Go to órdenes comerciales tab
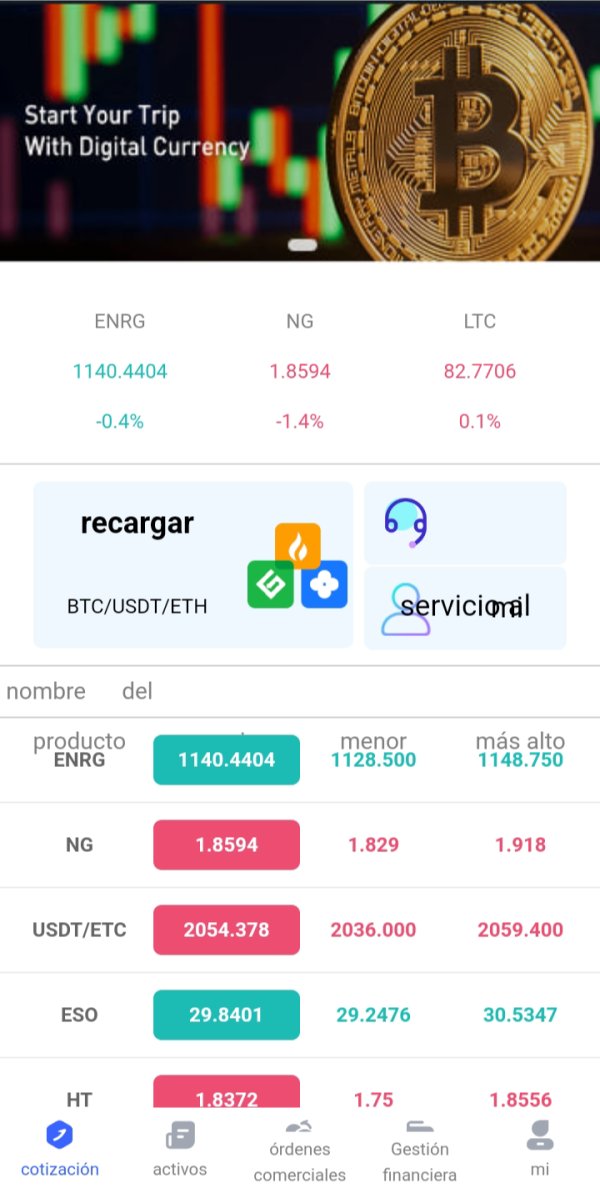Viewport: 600px width, 1188px height. coord(300,1149)
